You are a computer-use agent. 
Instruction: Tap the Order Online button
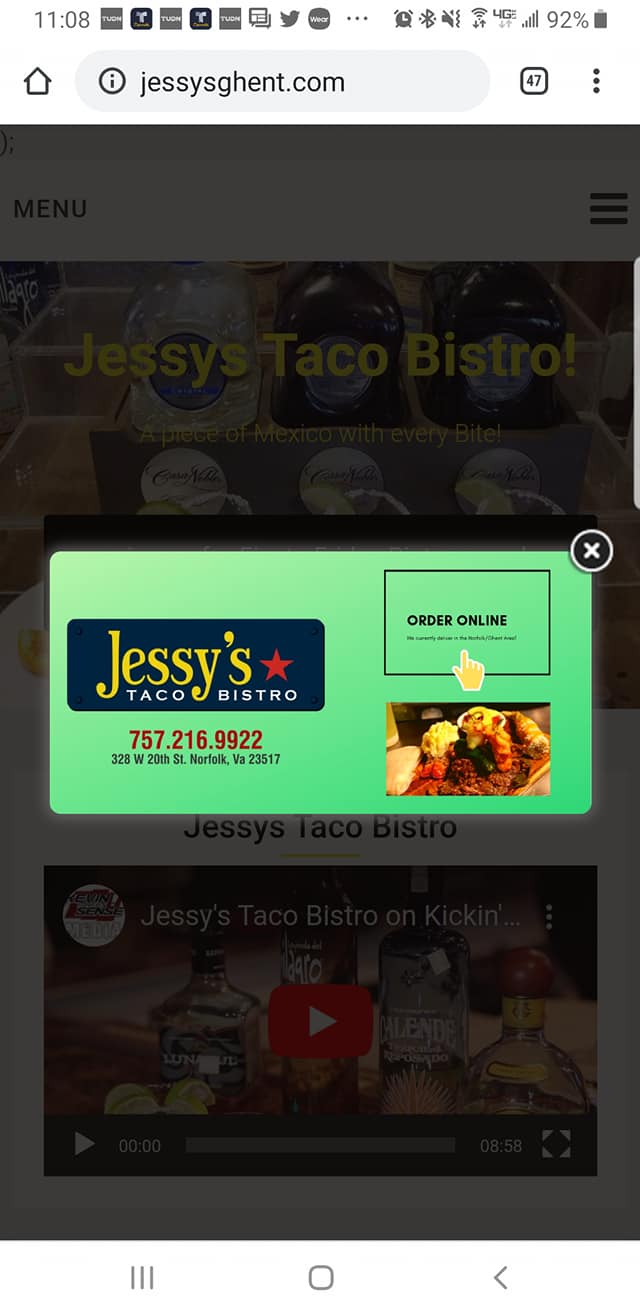click(x=467, y=623)
